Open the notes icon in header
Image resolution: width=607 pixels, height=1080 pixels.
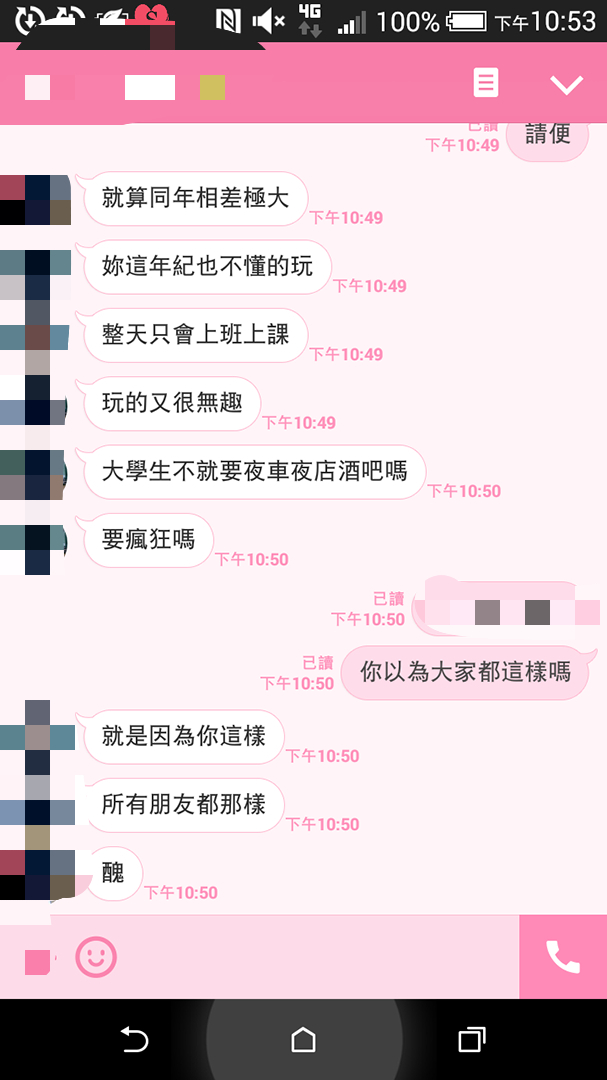click(486, 83)
